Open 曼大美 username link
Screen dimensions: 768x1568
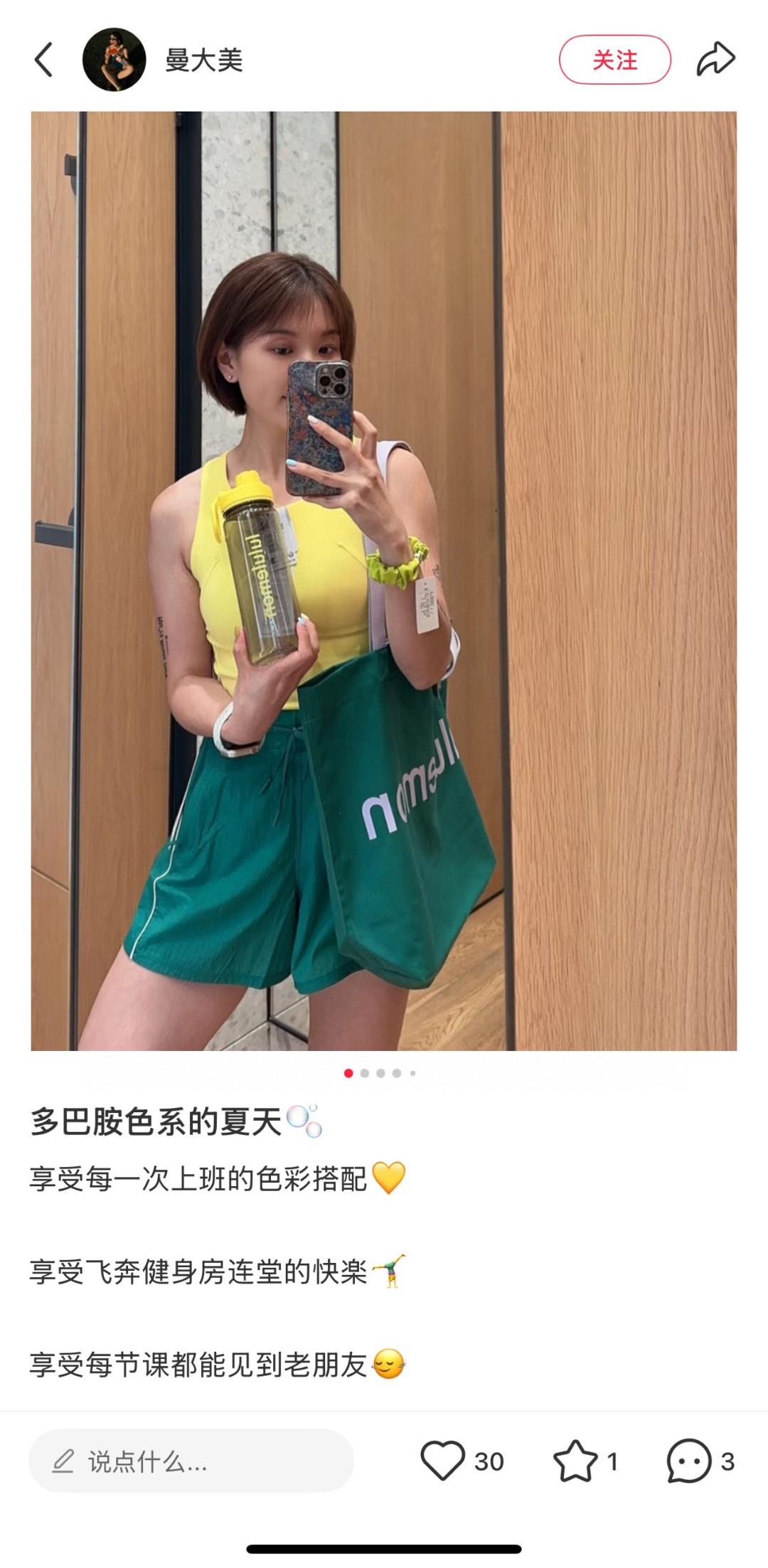pos(204,60)
